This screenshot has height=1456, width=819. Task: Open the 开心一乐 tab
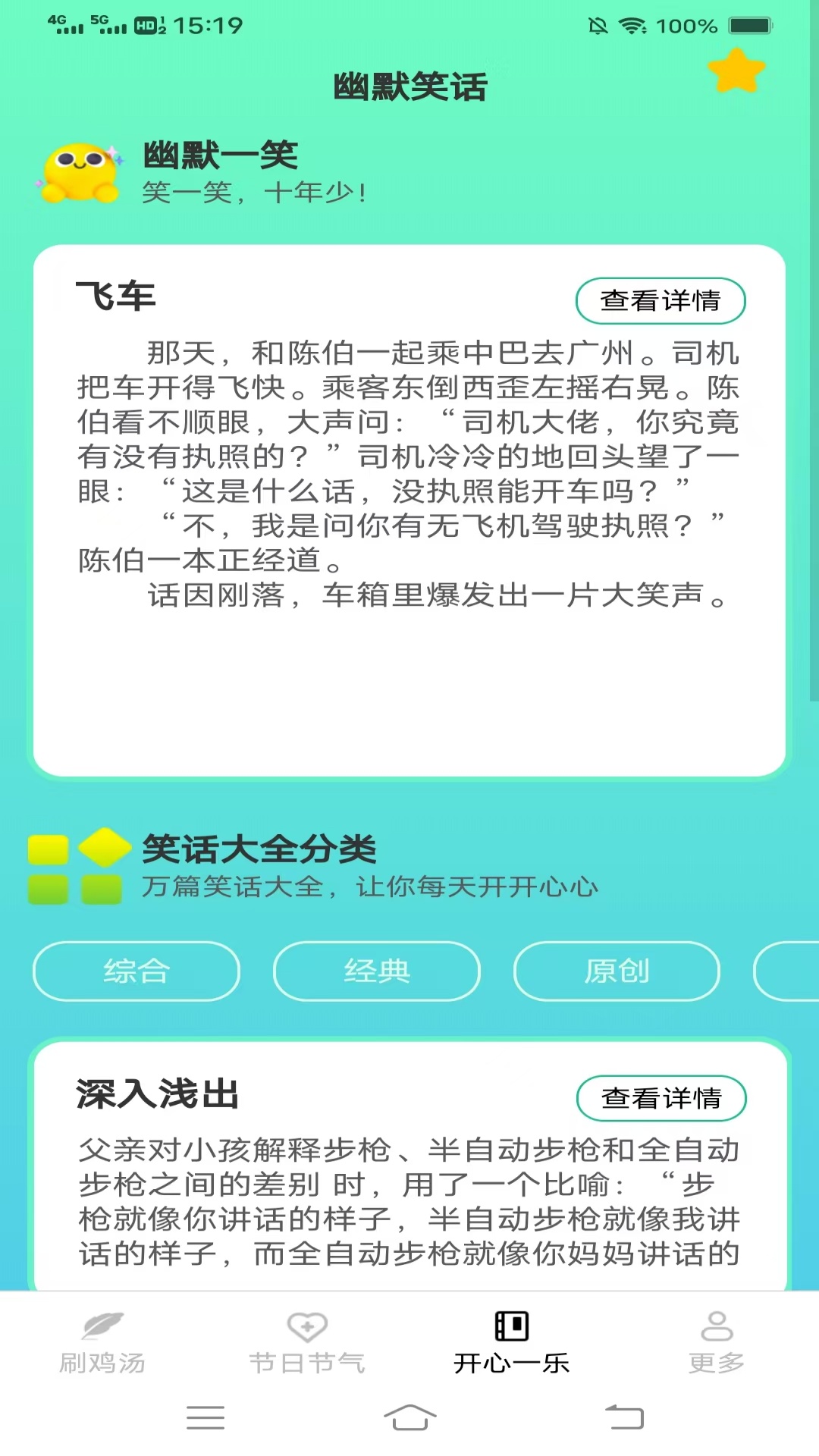[511, 1344]
